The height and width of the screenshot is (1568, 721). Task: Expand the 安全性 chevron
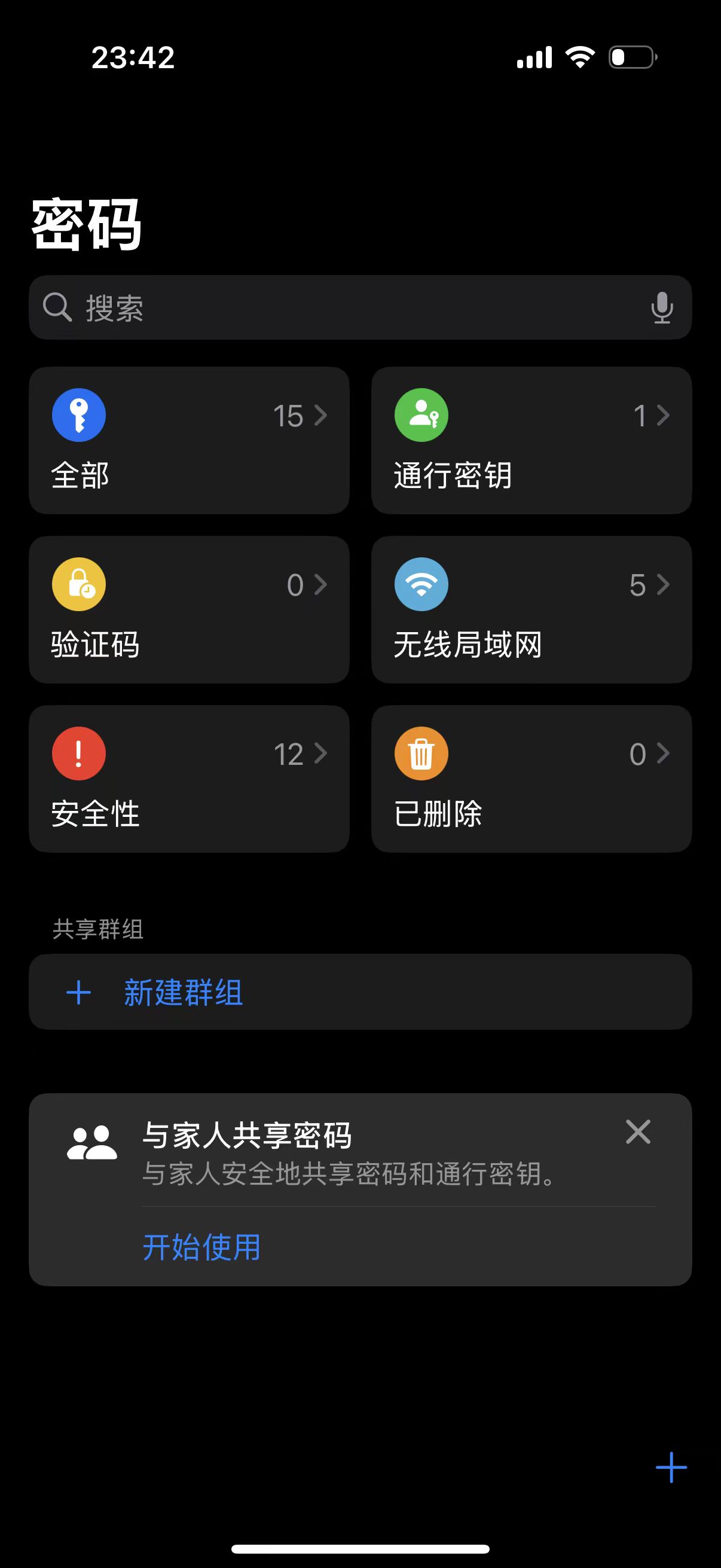pyautogui.click(x=322, y=754)
